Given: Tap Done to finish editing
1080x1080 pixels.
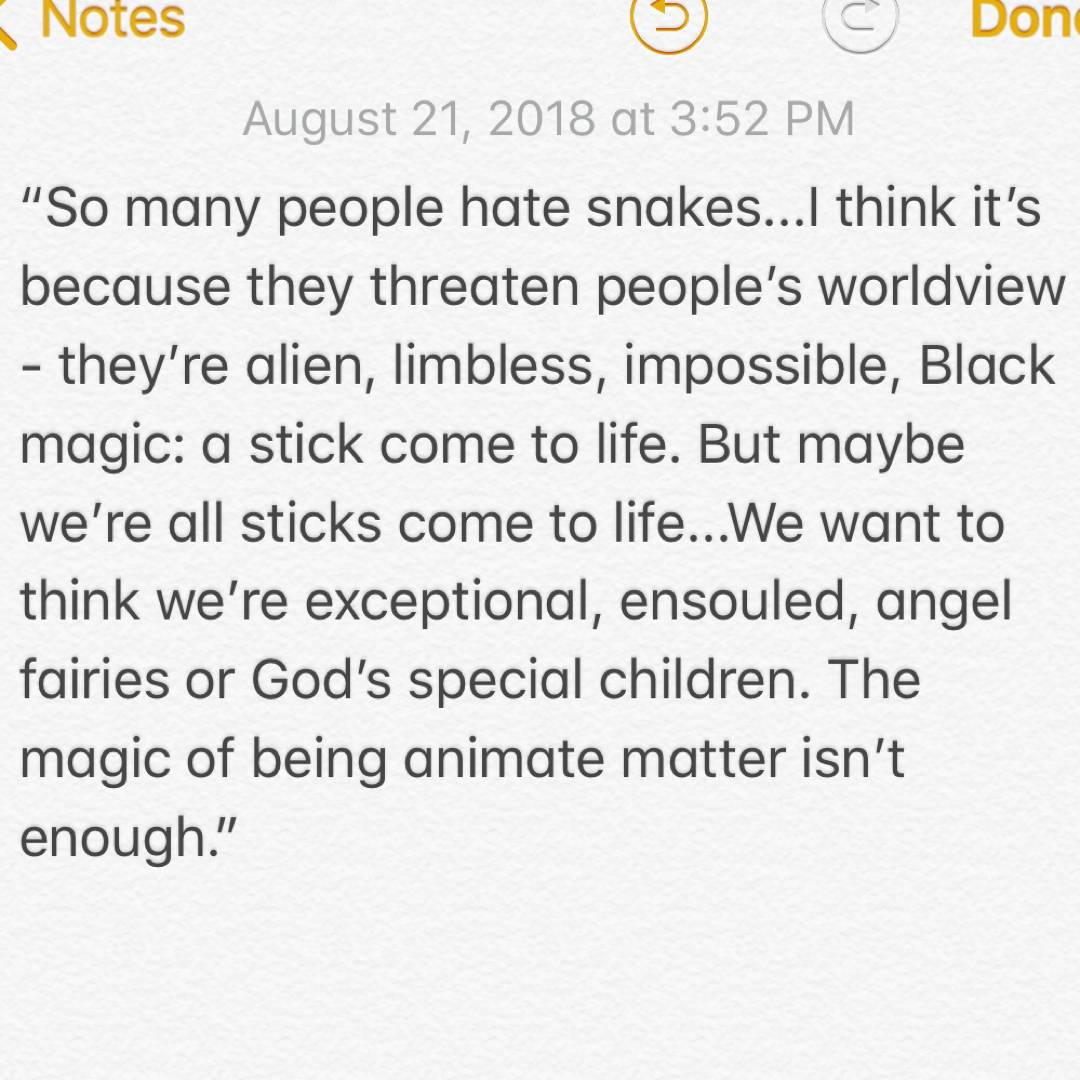Looking at the screenshot, I should [x=1025, y=18].
